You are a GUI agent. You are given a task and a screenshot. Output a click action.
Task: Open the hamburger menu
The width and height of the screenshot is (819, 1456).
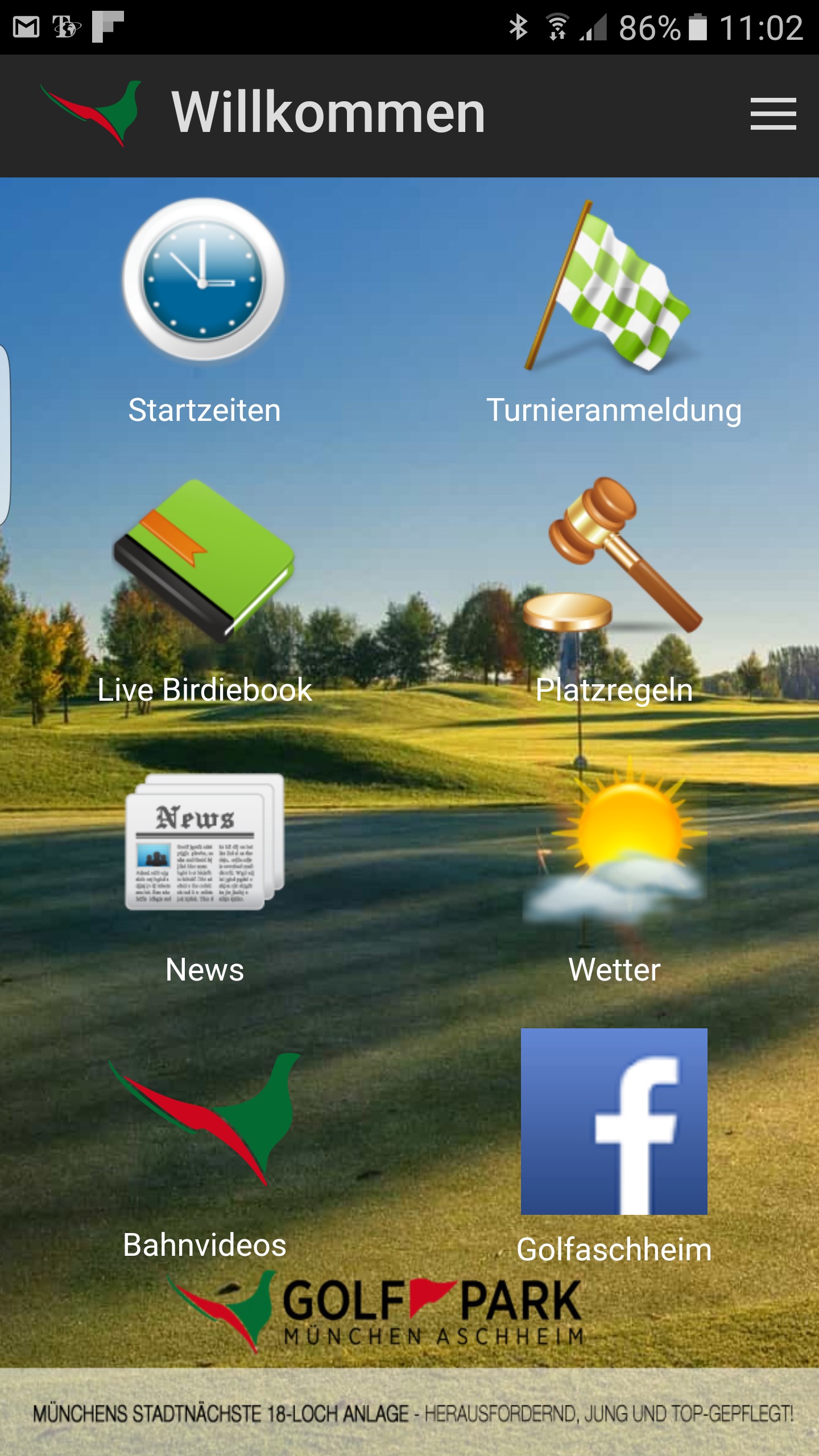click(772, 113)
